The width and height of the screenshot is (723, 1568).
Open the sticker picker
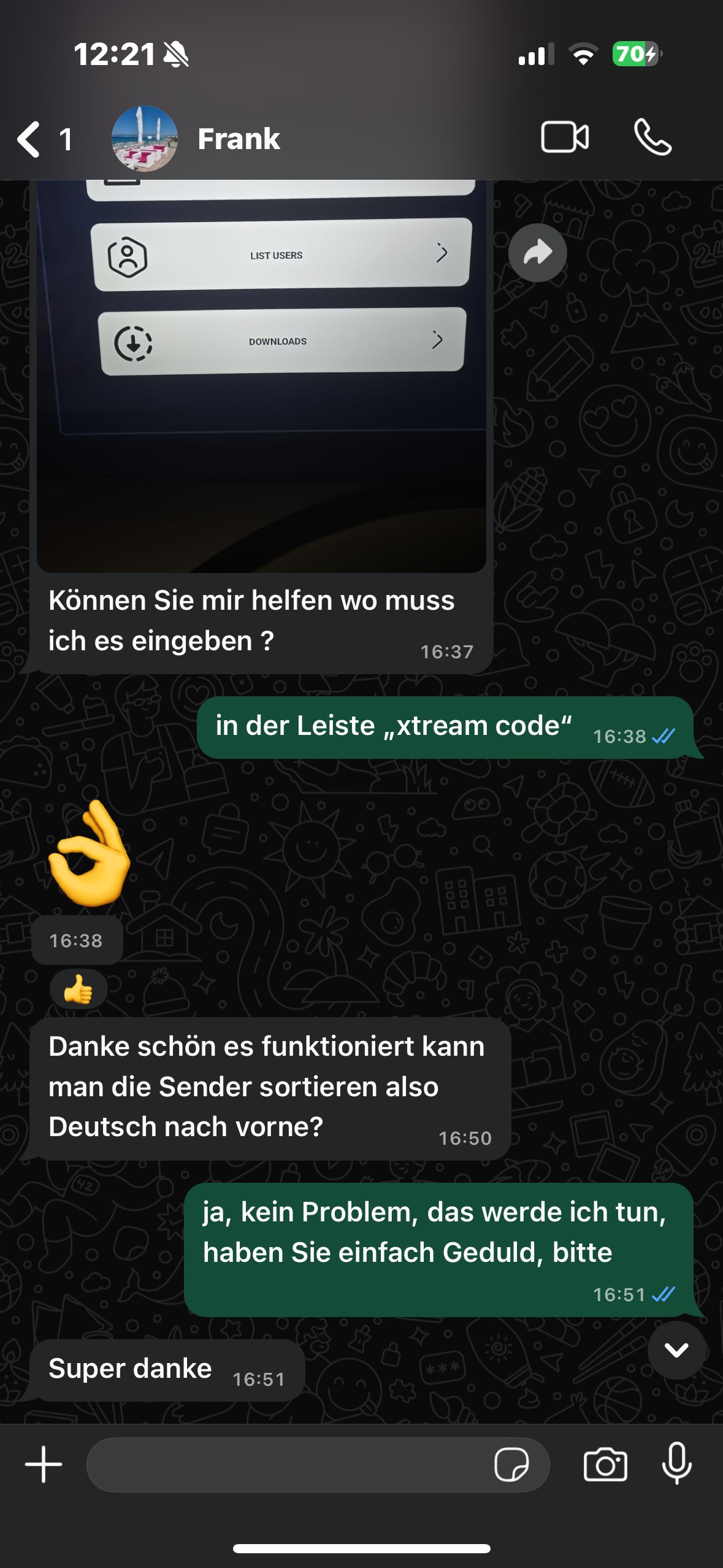pos(511,1465)
